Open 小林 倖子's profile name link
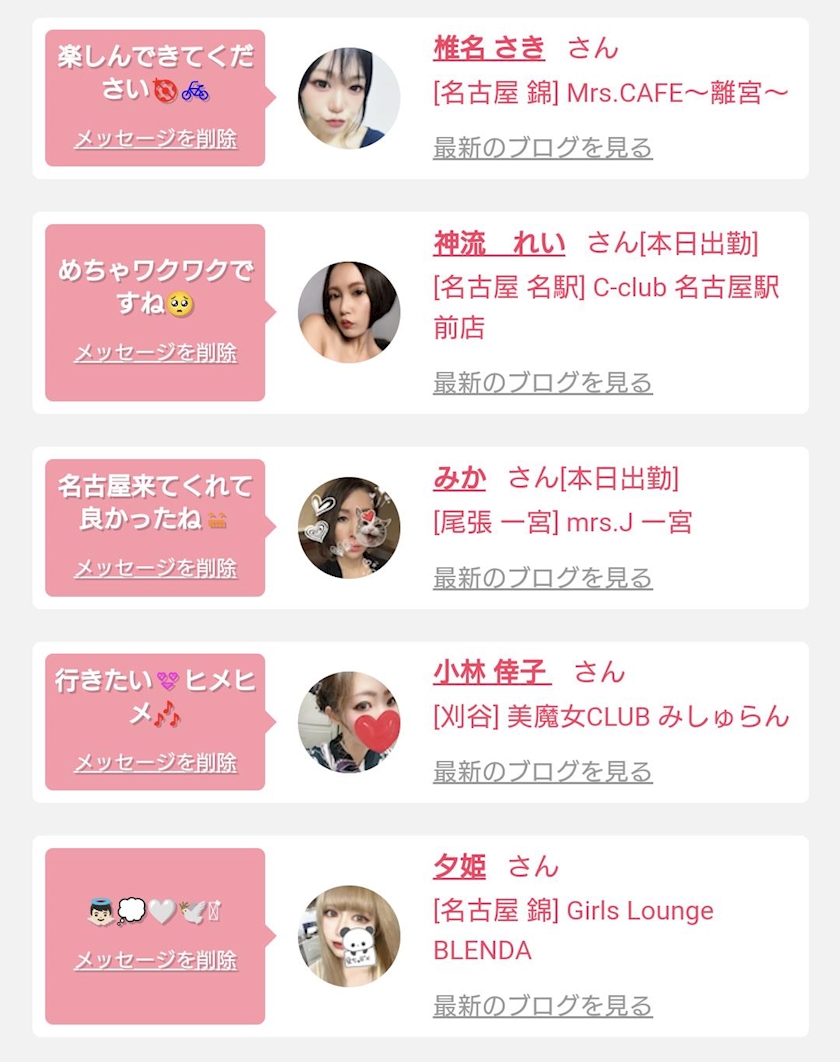The image size is (840, 1062). [x=492, y=672]
